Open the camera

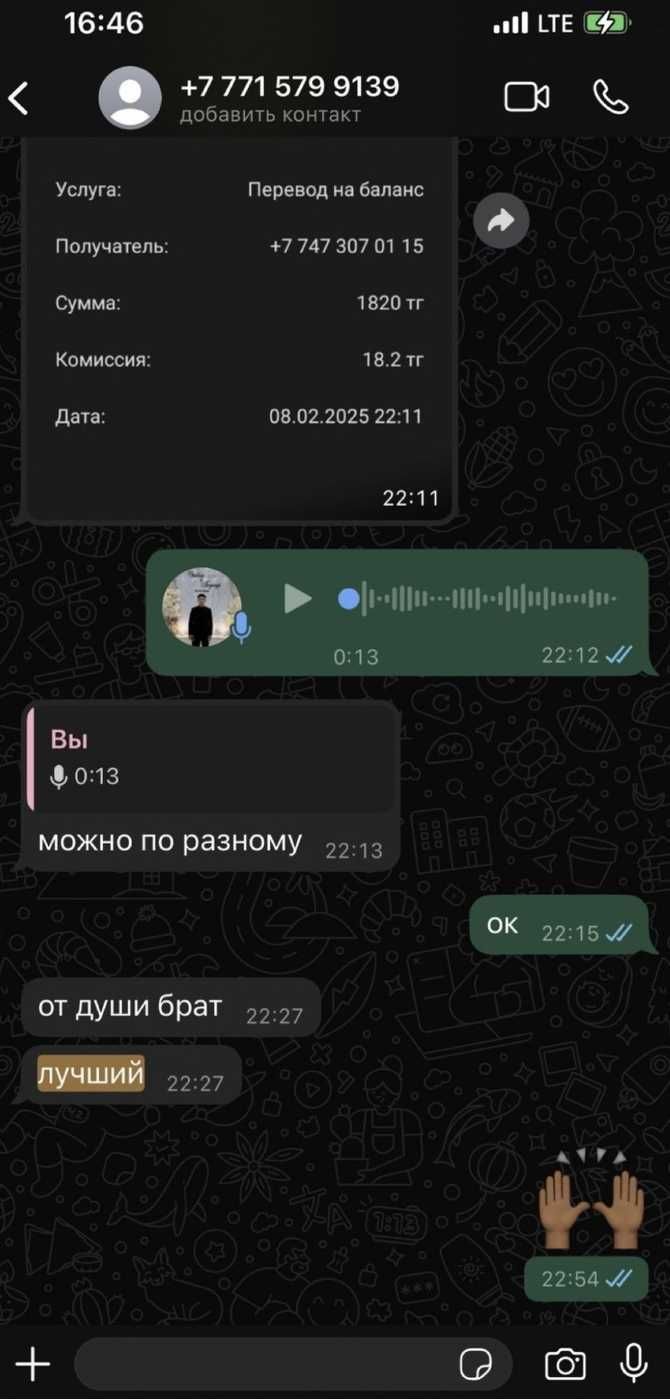tap(565, 1363)
